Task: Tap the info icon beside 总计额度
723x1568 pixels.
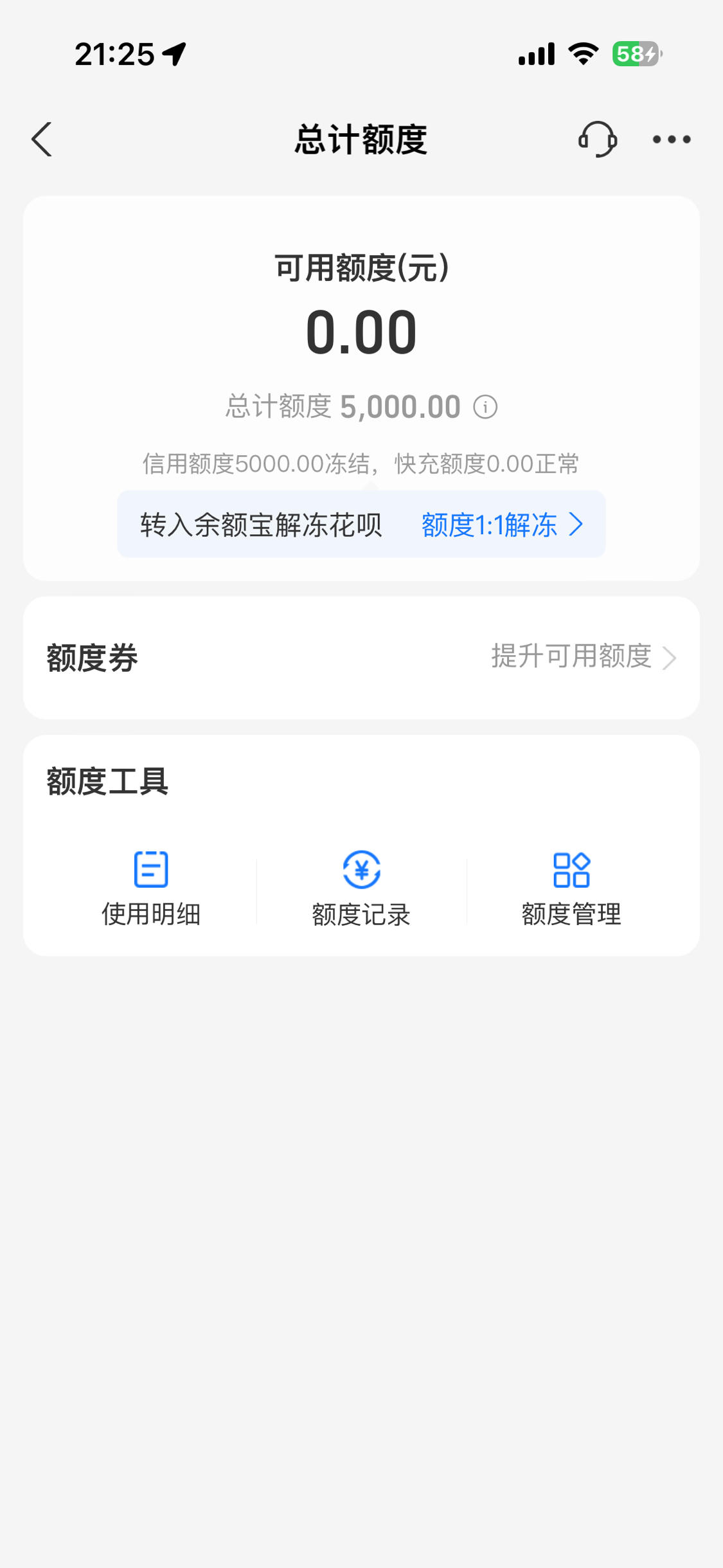Action: pos(485,407)
